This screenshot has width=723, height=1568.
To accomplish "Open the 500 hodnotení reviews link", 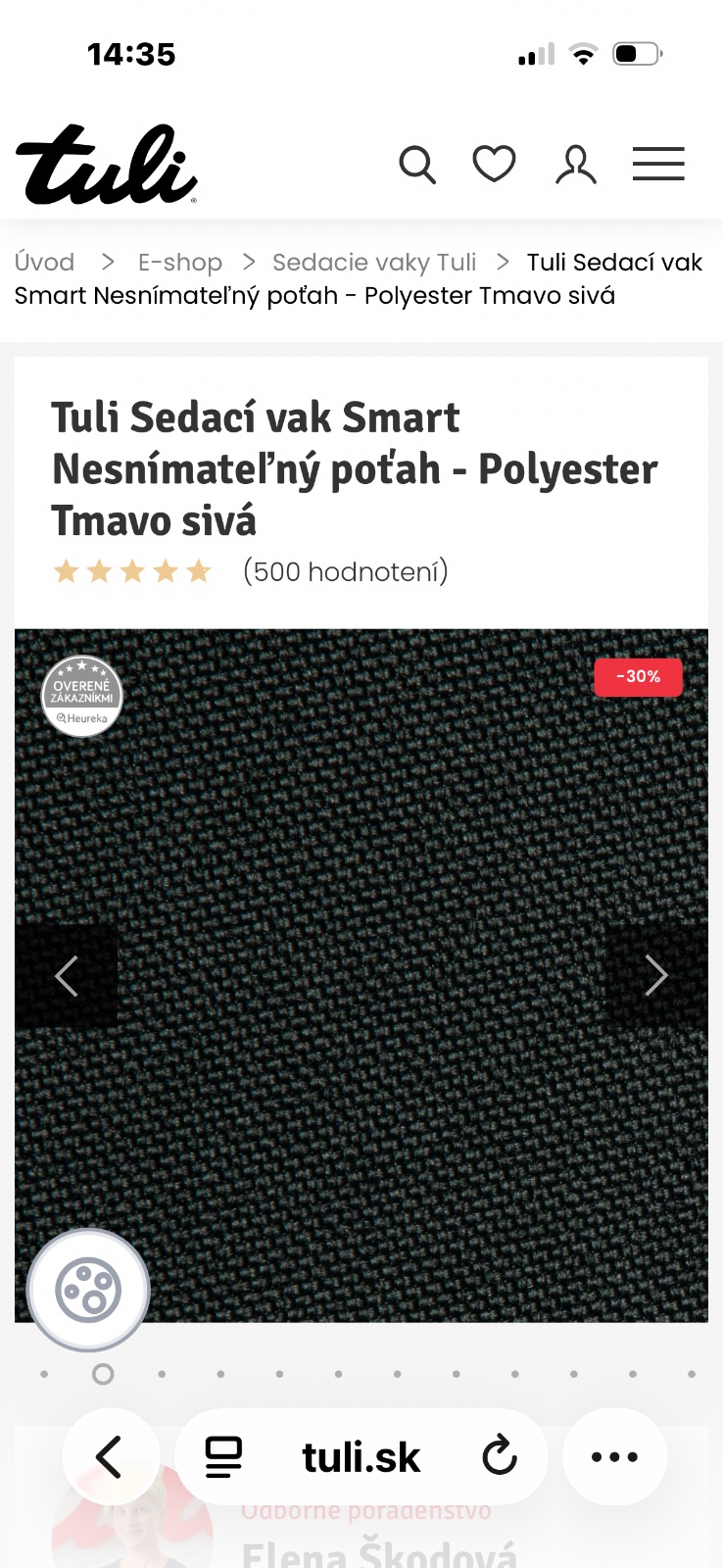I will pyautogui.click(x=346, y=571).
